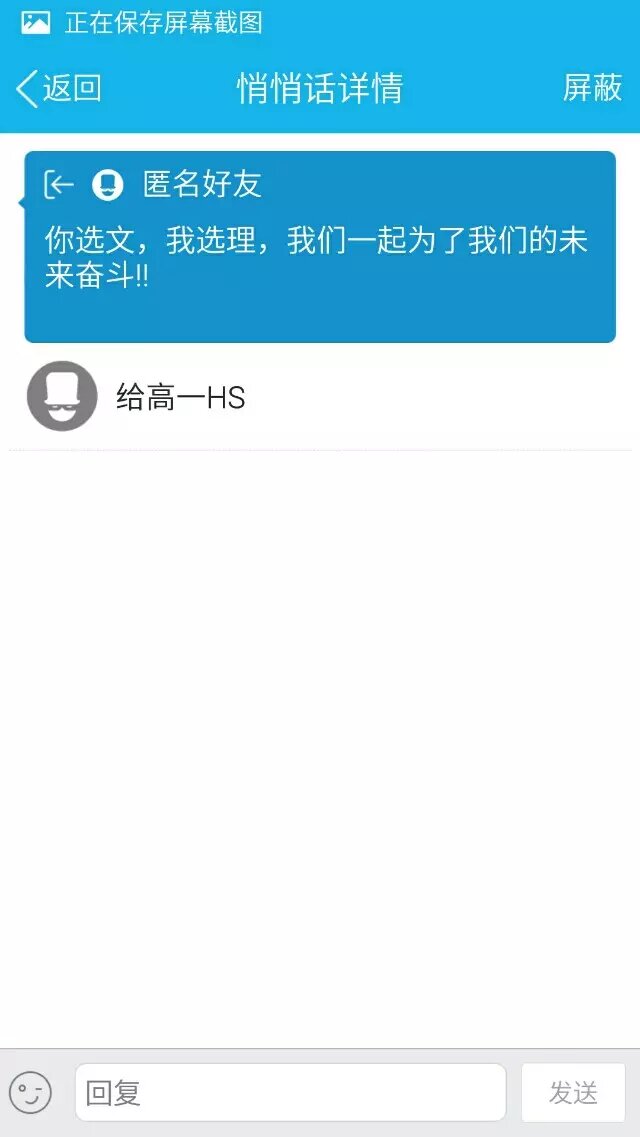
Task: Tap 屏蔽 to block this whisper
Action: (592, 88)
